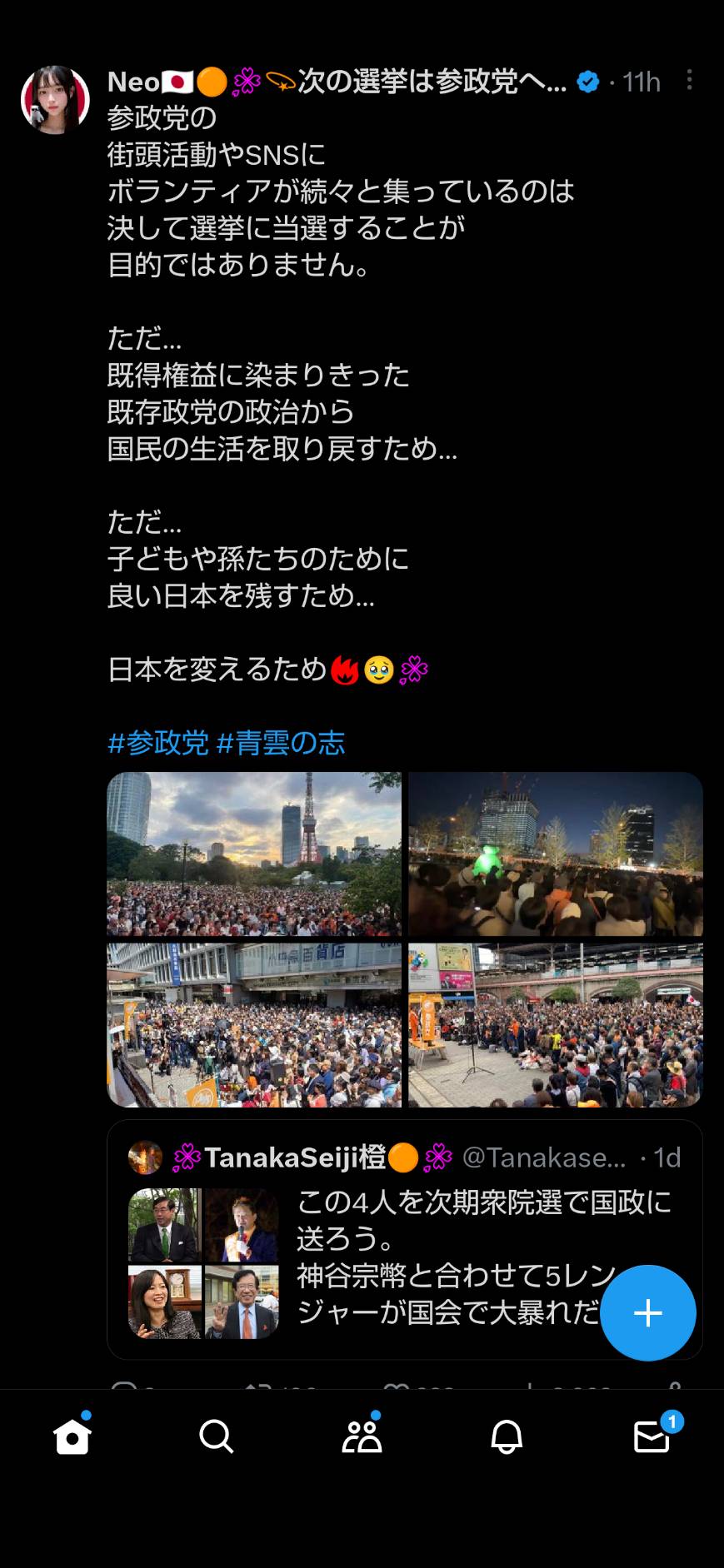This screenshot has width=724, height=1568.
Task: Compose a new post with the plus button
Action: [648, 1313]
